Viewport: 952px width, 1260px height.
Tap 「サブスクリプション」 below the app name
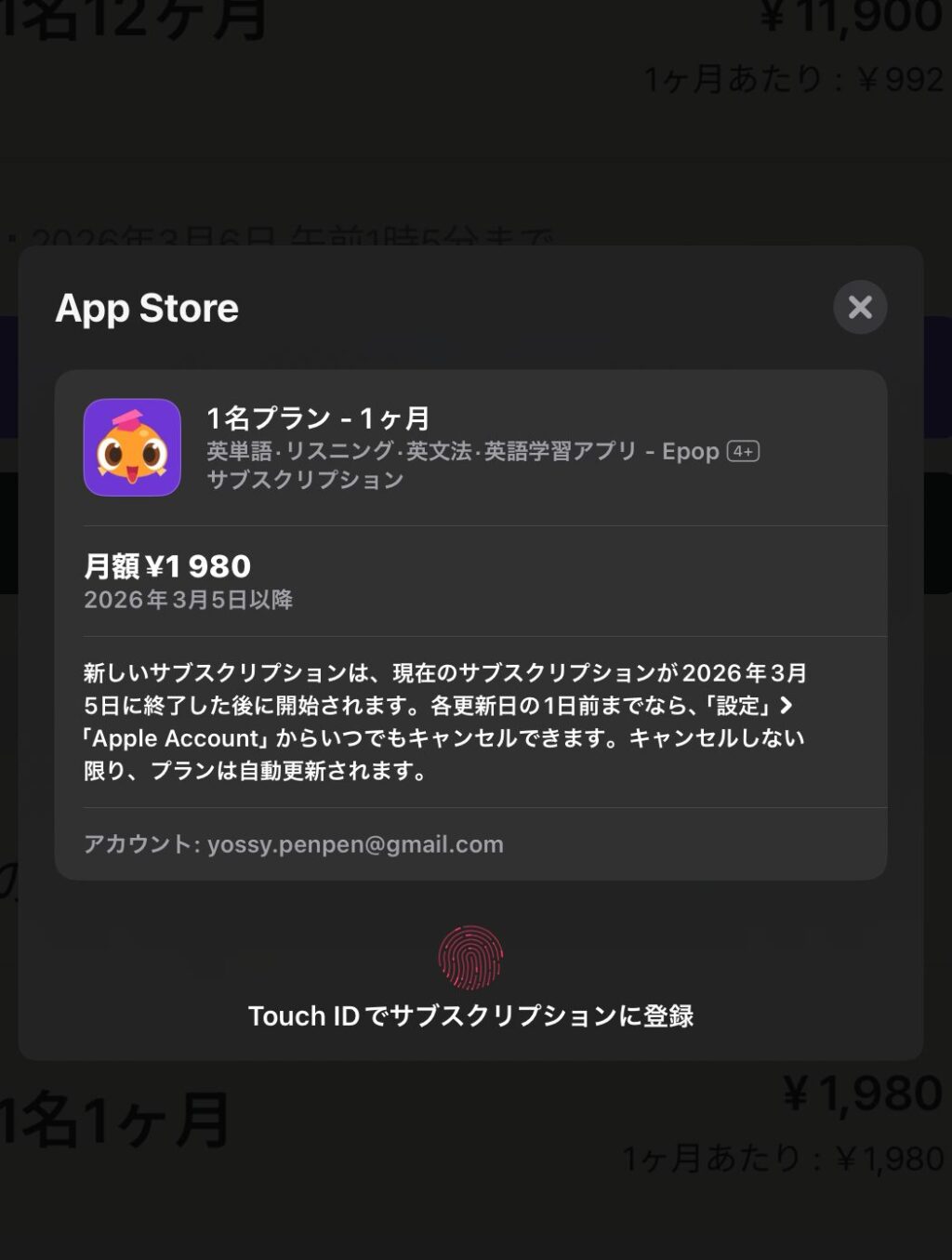point(304,480)
